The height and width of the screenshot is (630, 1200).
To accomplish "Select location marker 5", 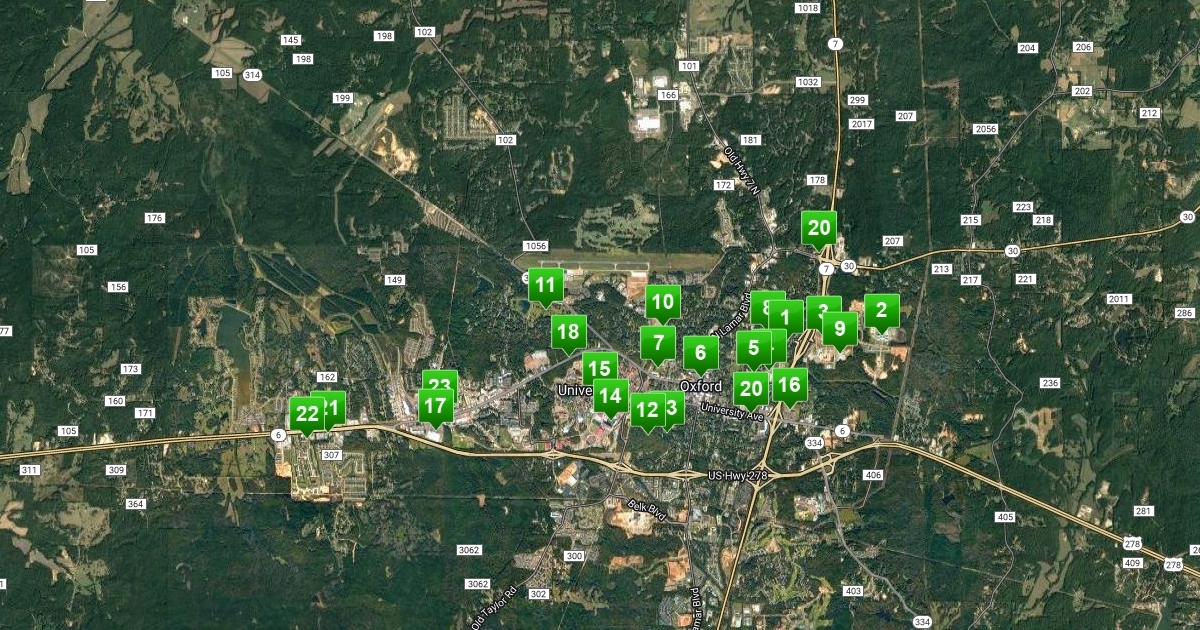I will [x=753, y=347].
